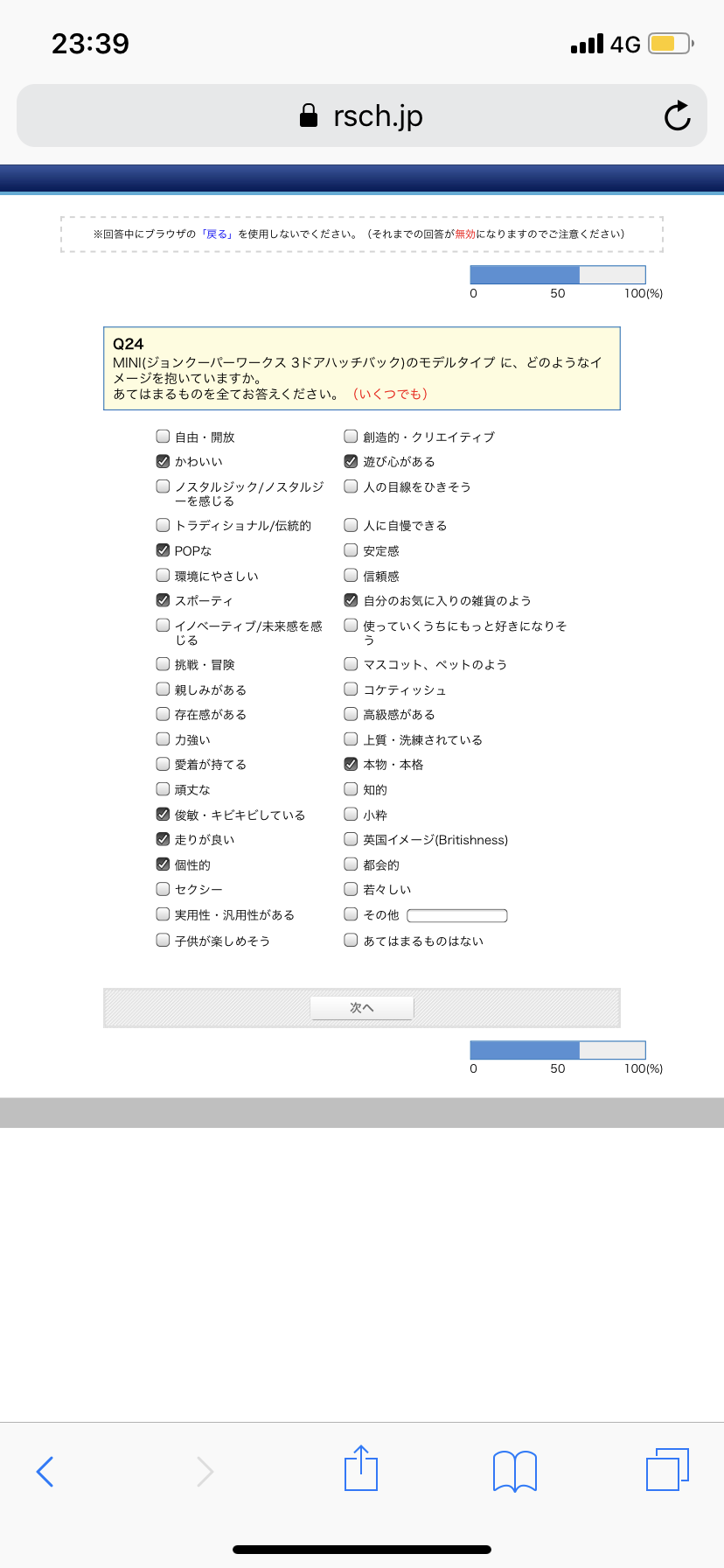Deselect the スポーティ option

click(x=163, y=600)
